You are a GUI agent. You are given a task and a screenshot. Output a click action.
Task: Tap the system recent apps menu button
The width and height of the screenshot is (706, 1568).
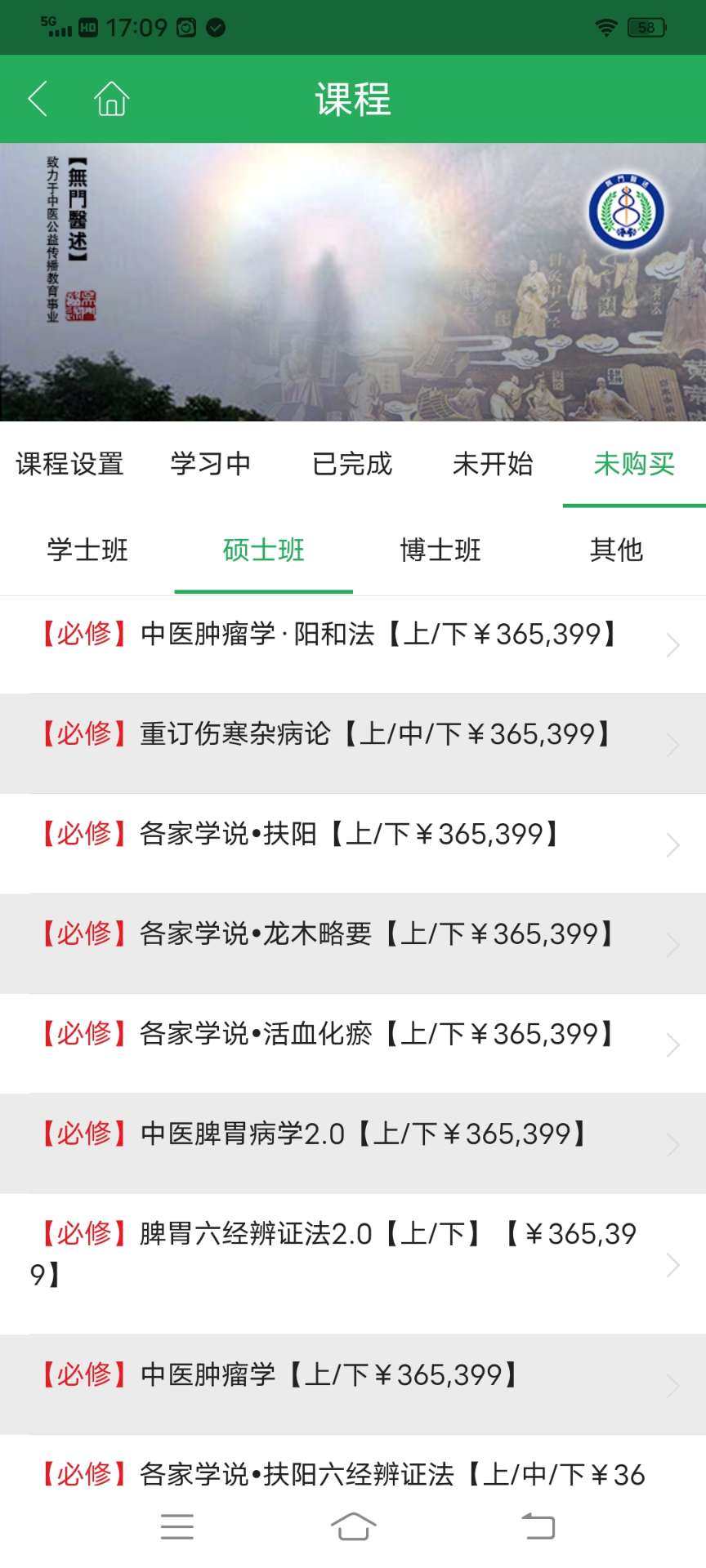[x=177, y=1526]
